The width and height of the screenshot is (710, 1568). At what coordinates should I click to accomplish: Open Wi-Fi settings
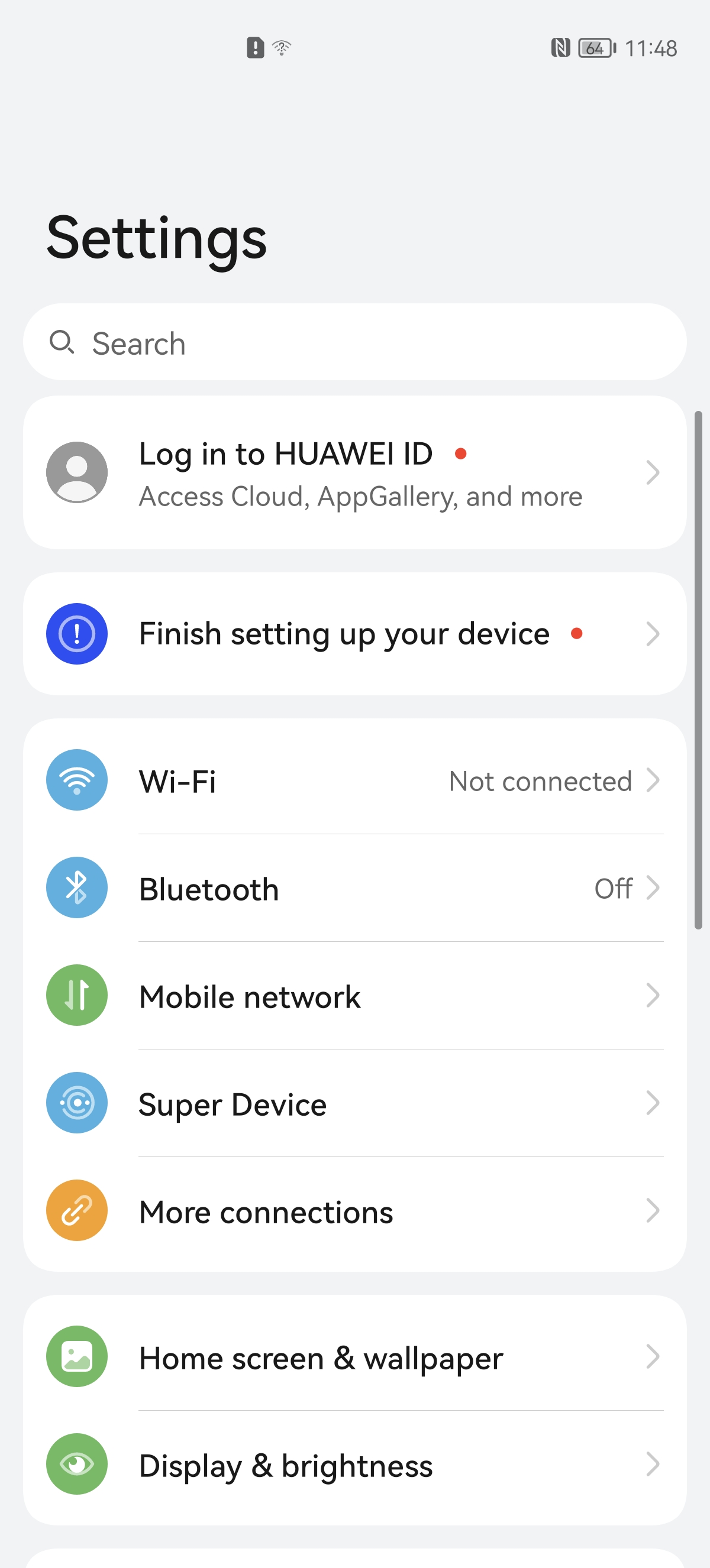(354, 780)
